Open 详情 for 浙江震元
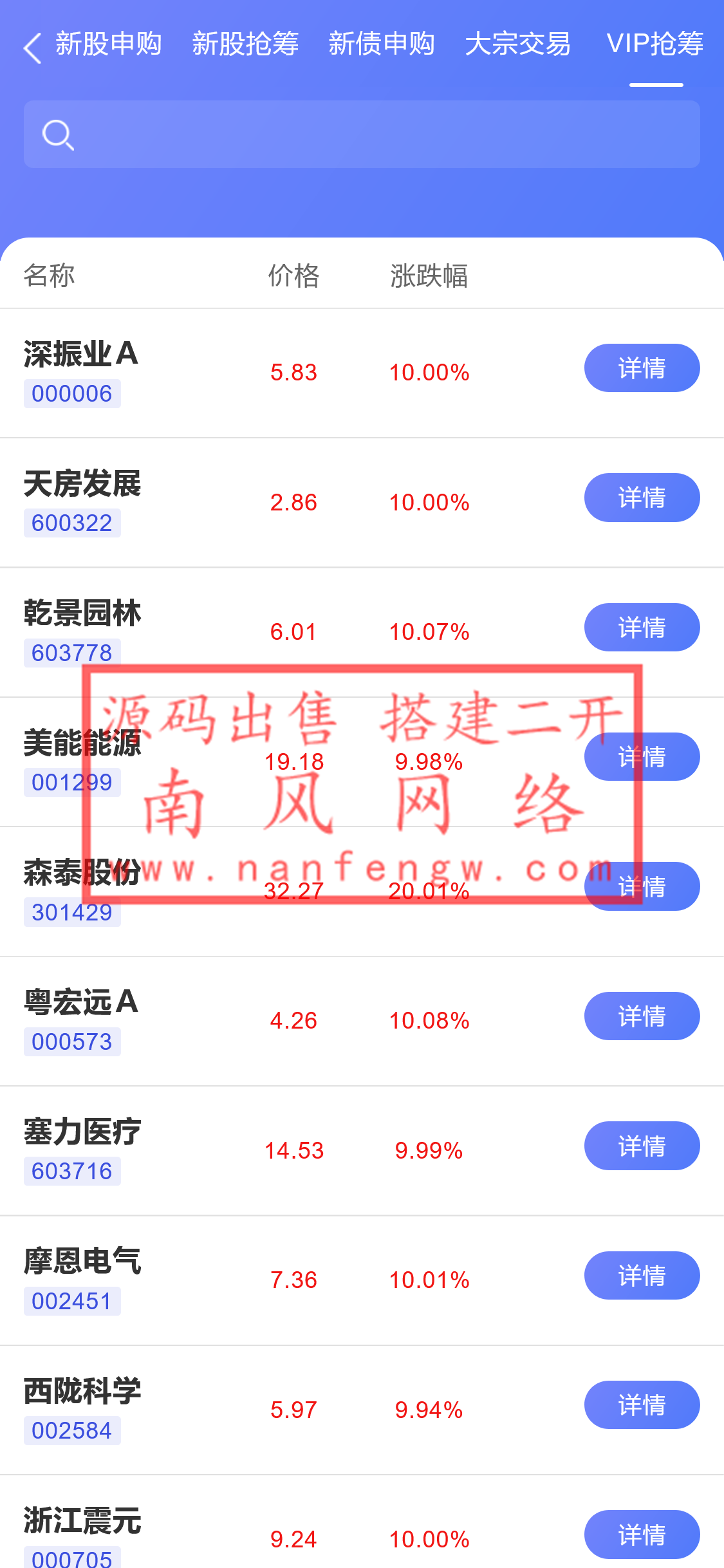Screen dimensions: 724x1568 (x=641, y=1535)
